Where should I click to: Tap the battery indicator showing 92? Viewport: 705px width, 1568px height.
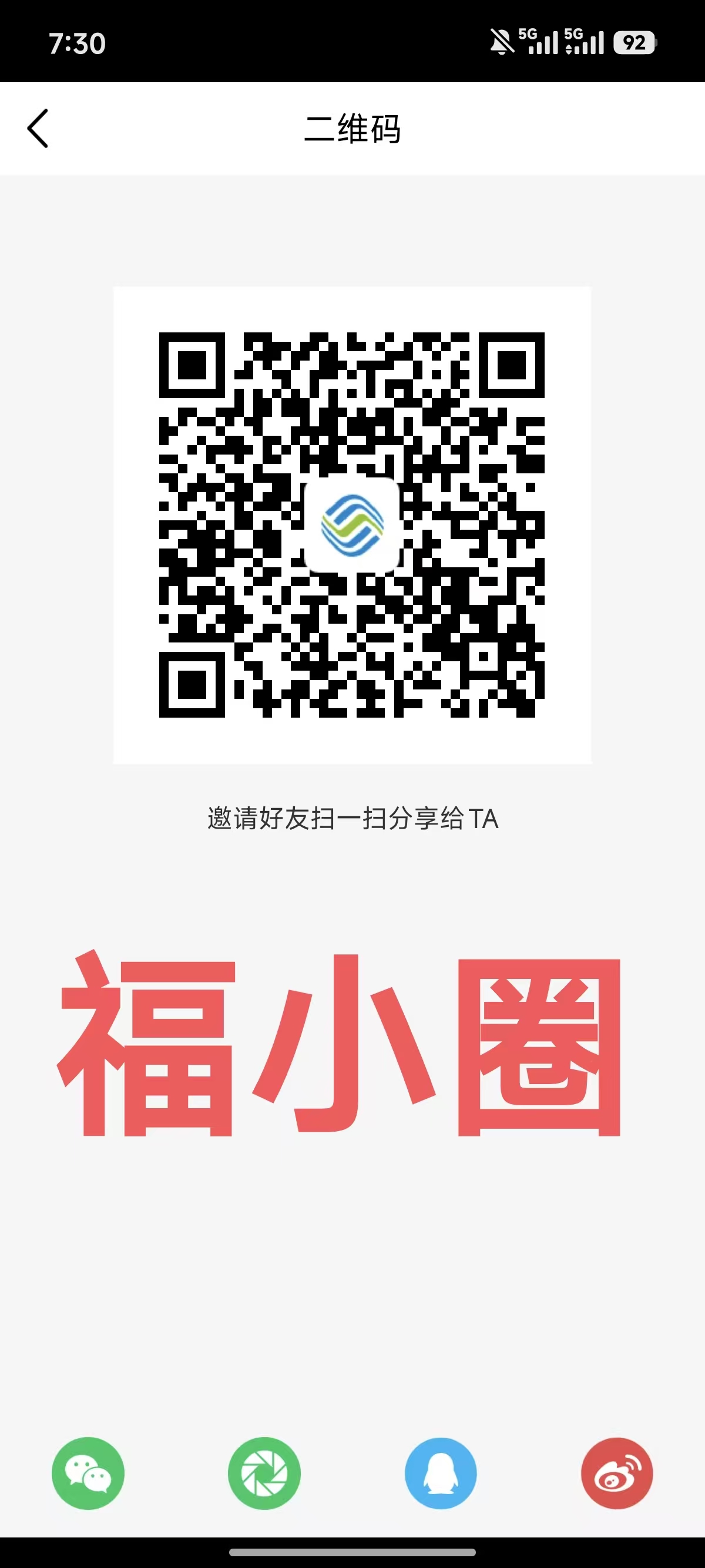634,43
